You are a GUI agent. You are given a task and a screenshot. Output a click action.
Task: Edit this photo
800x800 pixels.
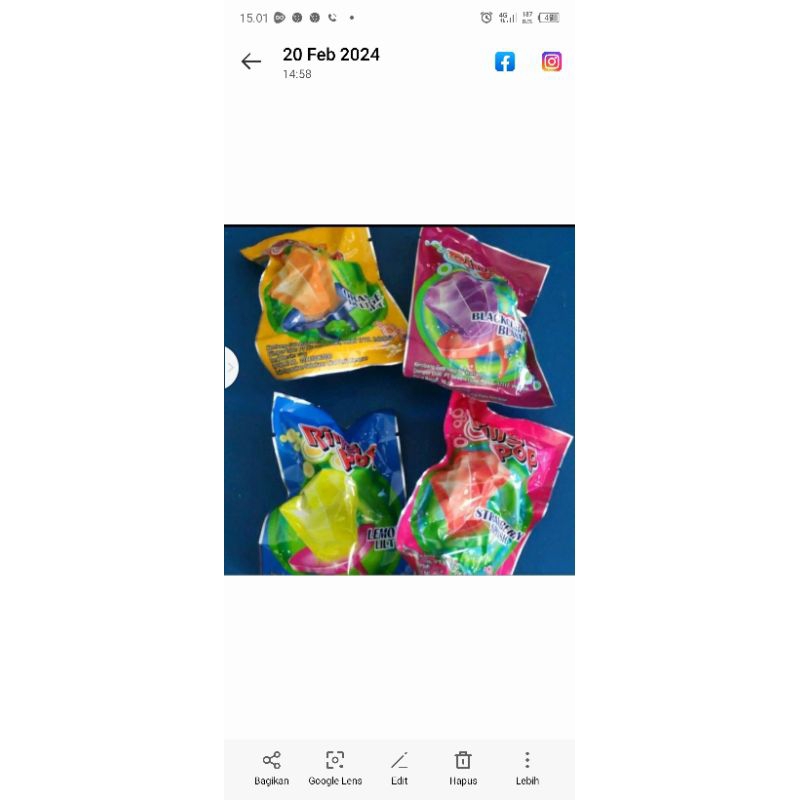pos(399,768)
